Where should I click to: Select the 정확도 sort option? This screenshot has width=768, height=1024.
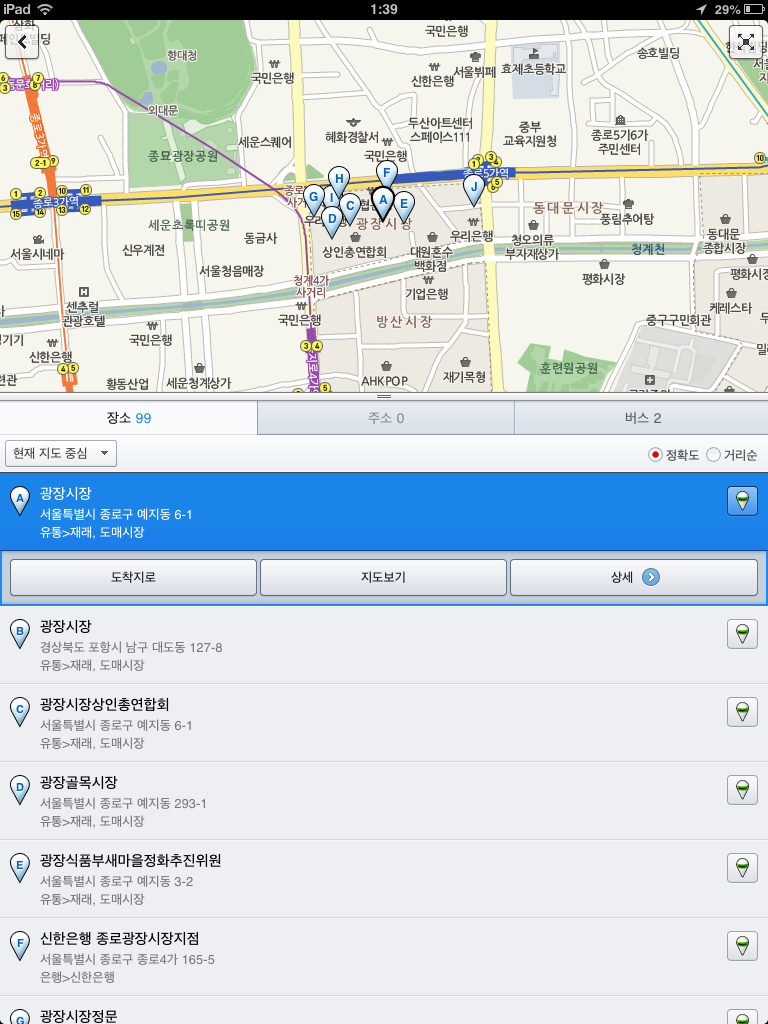(x=656, y=455)
